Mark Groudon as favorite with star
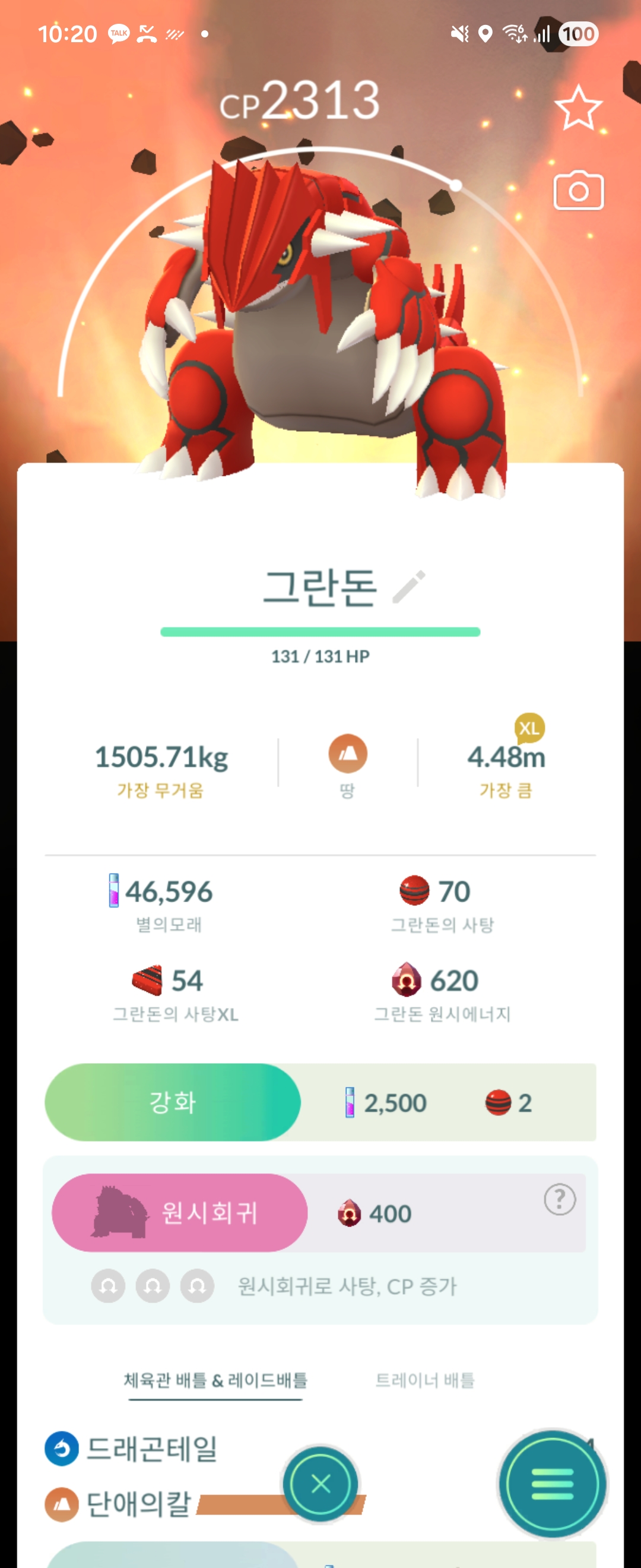 (577, 108)
